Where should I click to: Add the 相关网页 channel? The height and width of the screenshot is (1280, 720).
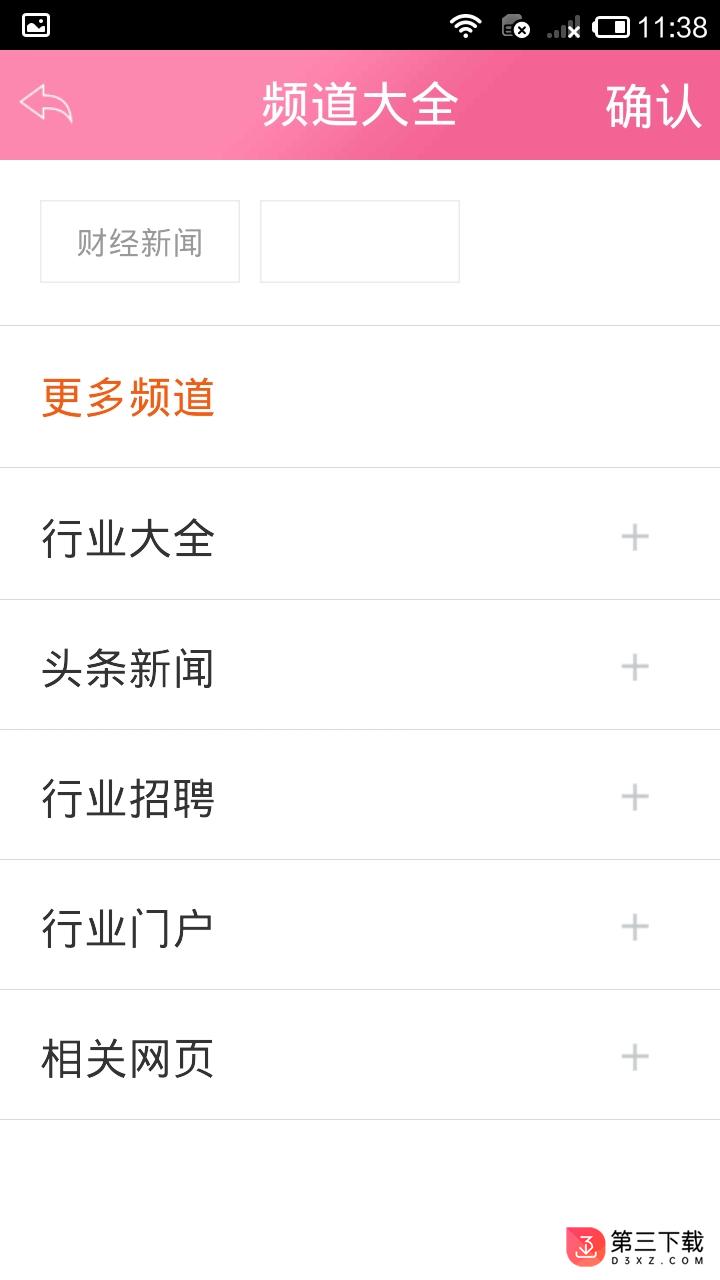[x=635, y=1057]
